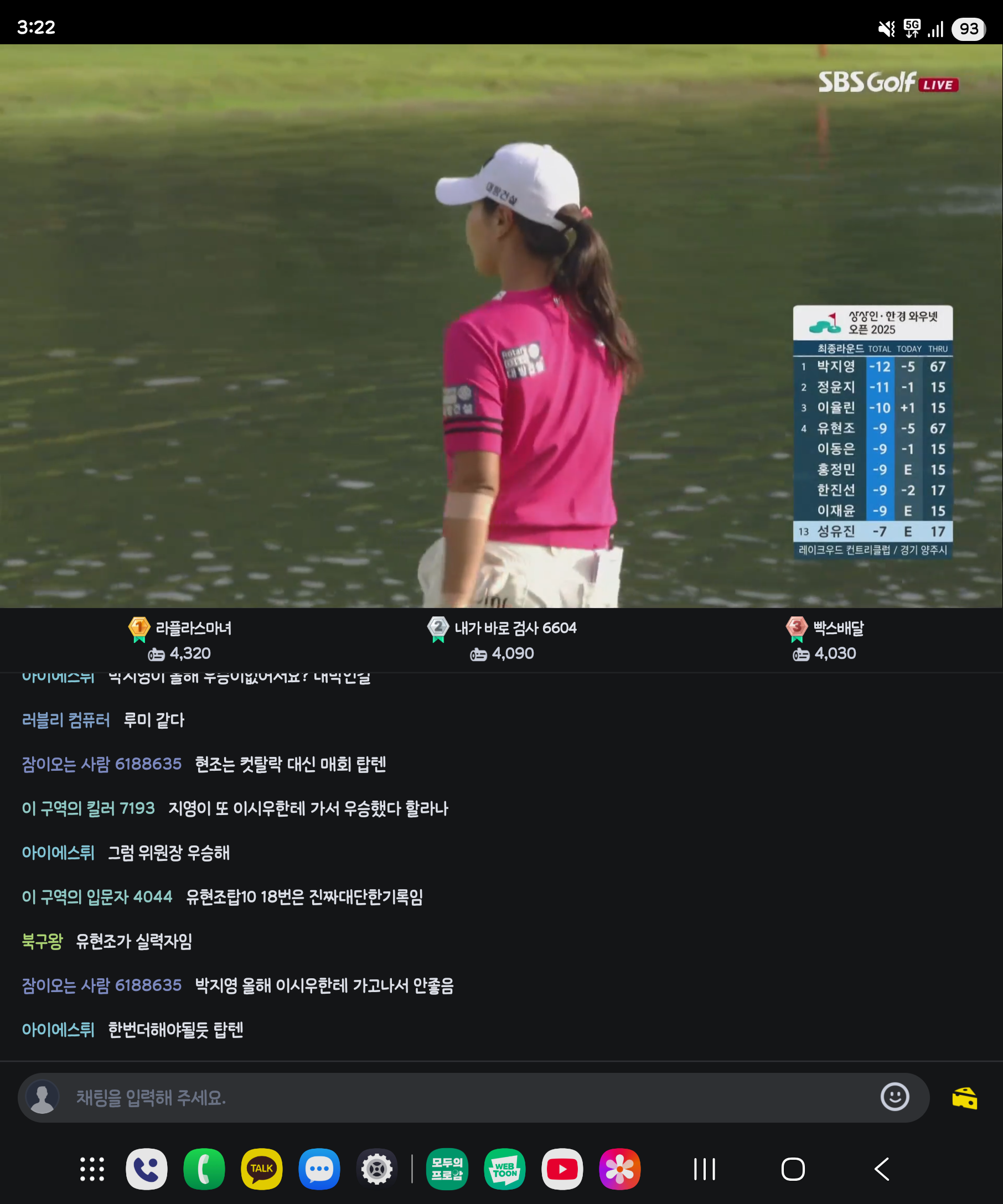The width and height of the screenshot is (1003, 1204).
Task: Send a cheese donation
Action: pos(964,1097)
